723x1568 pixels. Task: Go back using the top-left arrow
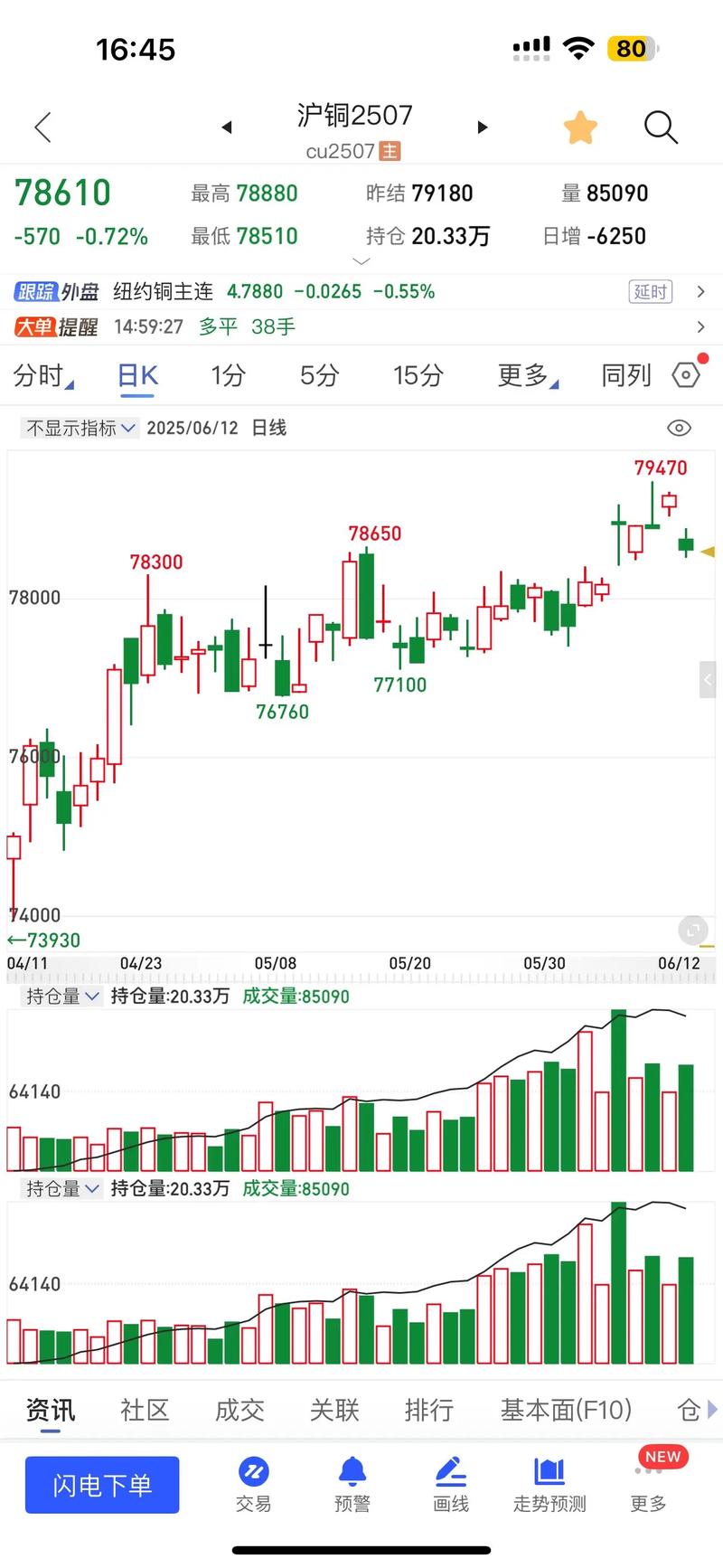tap(42, 128)
